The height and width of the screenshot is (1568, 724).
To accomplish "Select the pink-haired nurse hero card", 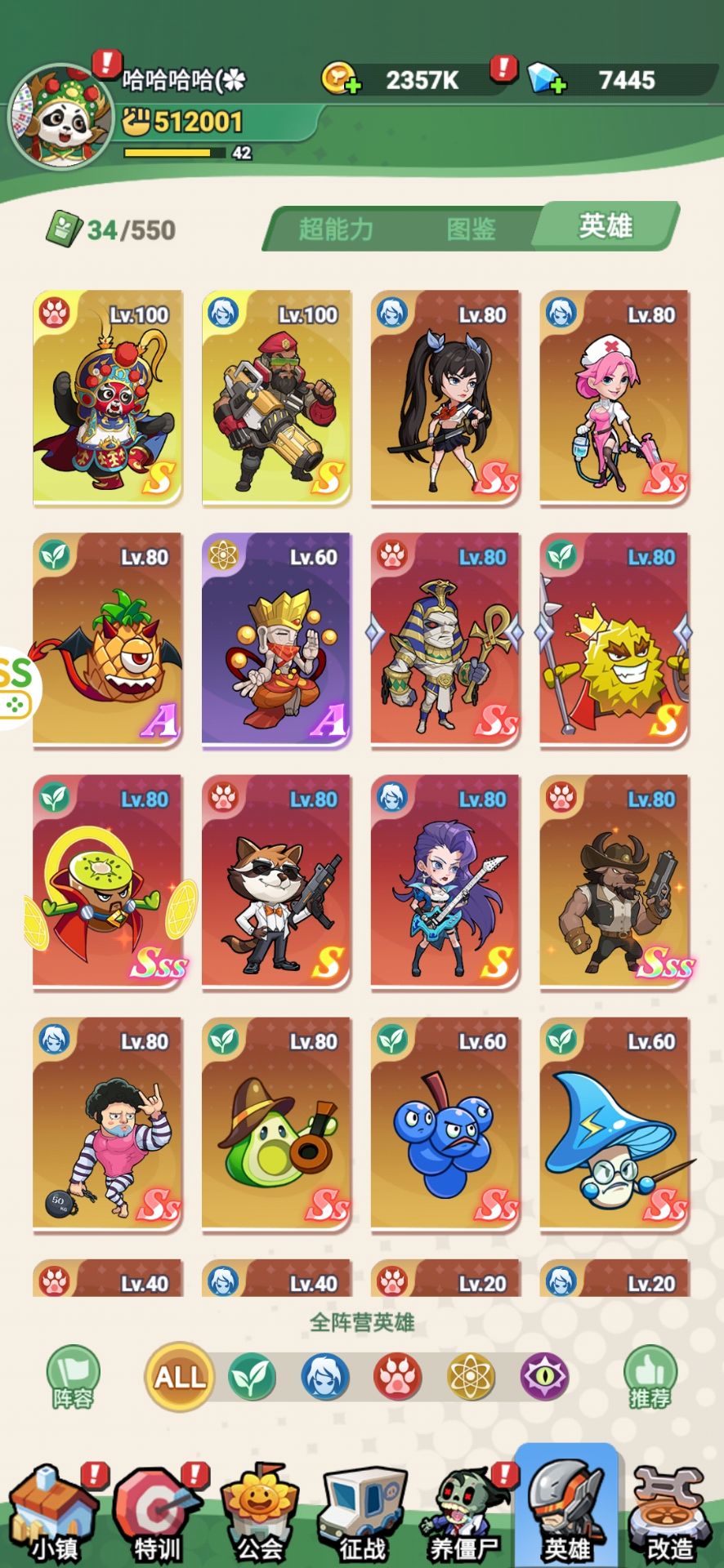I will tap(615, 398).
